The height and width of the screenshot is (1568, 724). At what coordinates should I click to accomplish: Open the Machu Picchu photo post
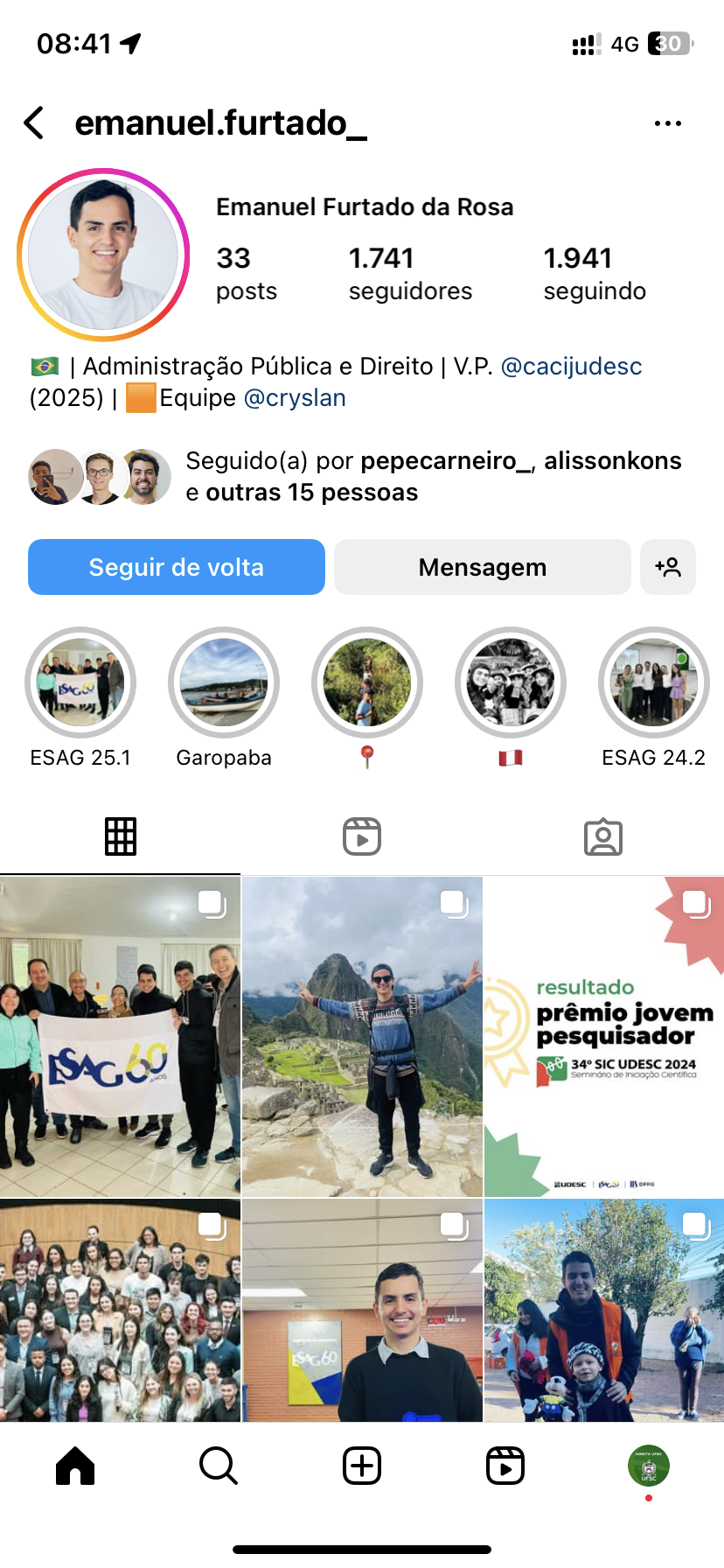pyautogui.click(x=362, y=1037)
